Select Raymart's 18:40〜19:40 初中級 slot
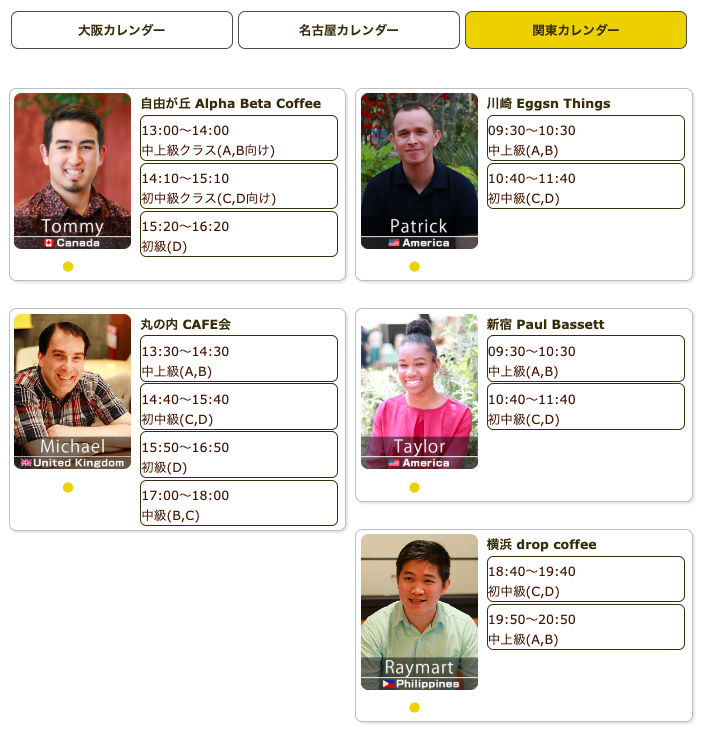 (585, 580)
